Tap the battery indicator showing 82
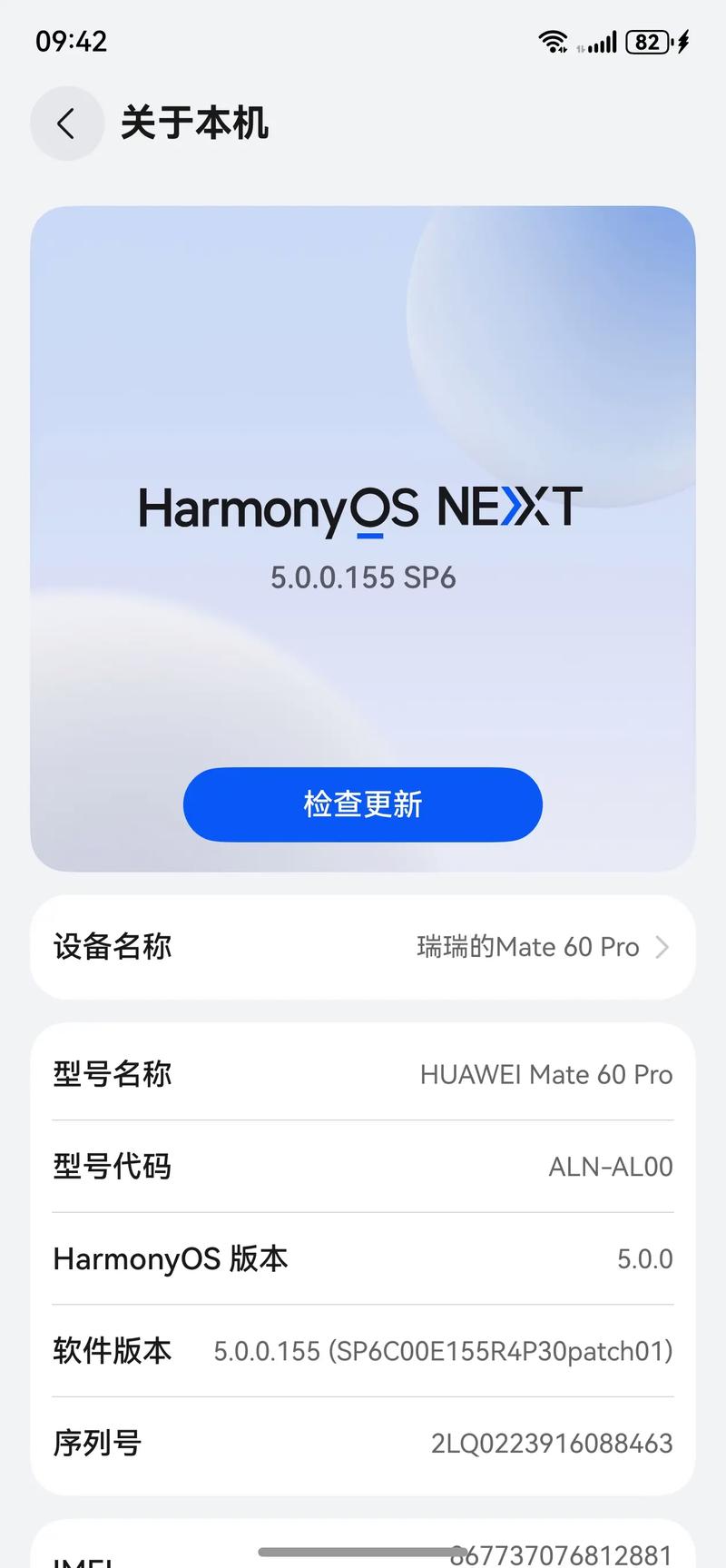Image resolution: width=726 pixels, height=1568 pixels. tap(646, 41)
